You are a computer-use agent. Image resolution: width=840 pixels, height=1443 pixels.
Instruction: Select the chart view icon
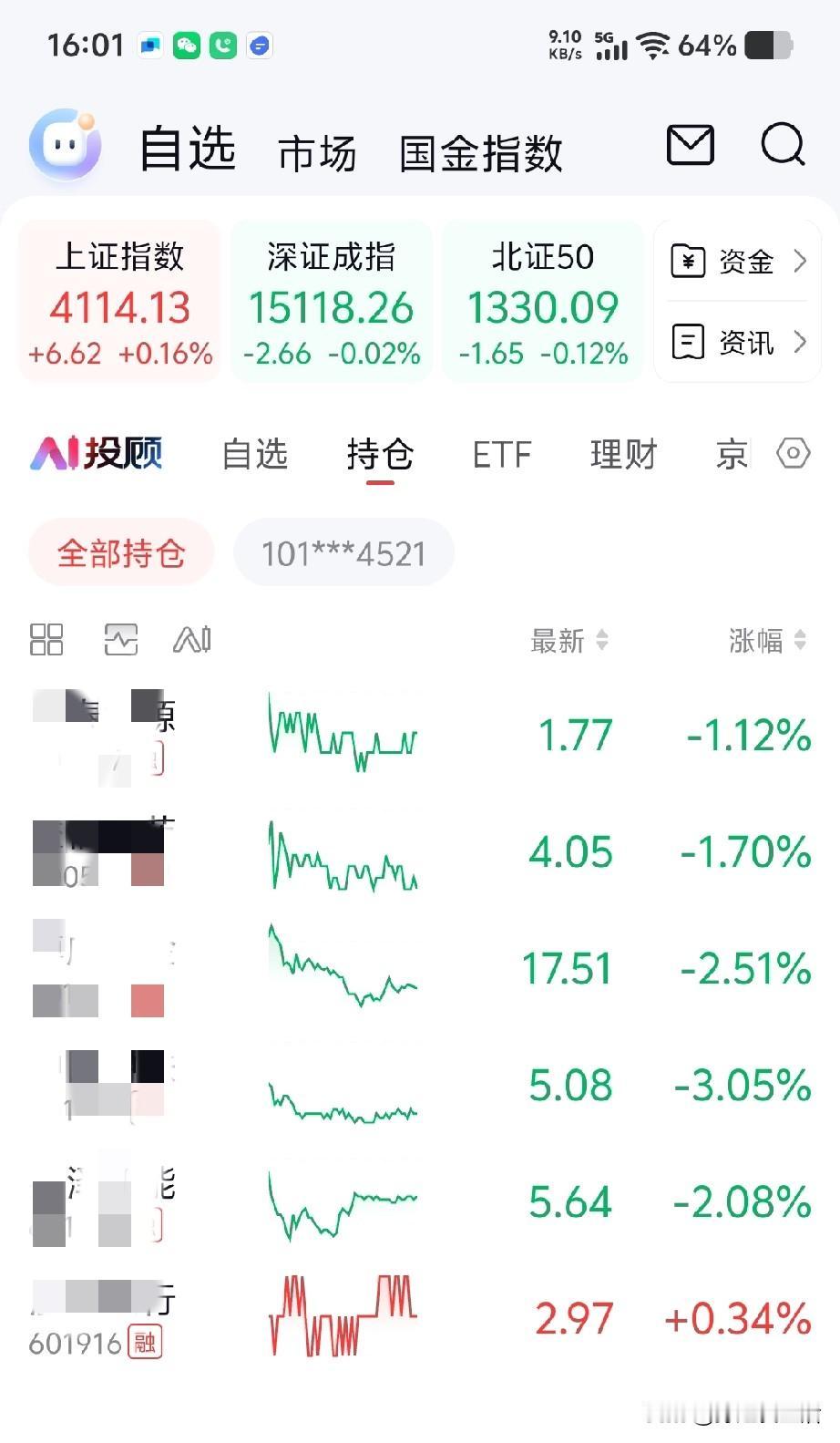click(119, 640)
